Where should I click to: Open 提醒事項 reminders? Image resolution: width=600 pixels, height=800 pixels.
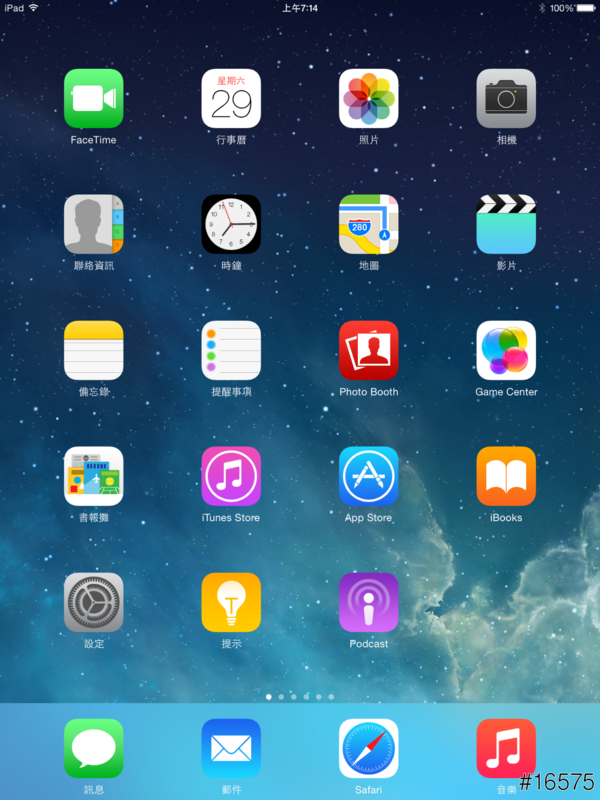pos(231,350)
